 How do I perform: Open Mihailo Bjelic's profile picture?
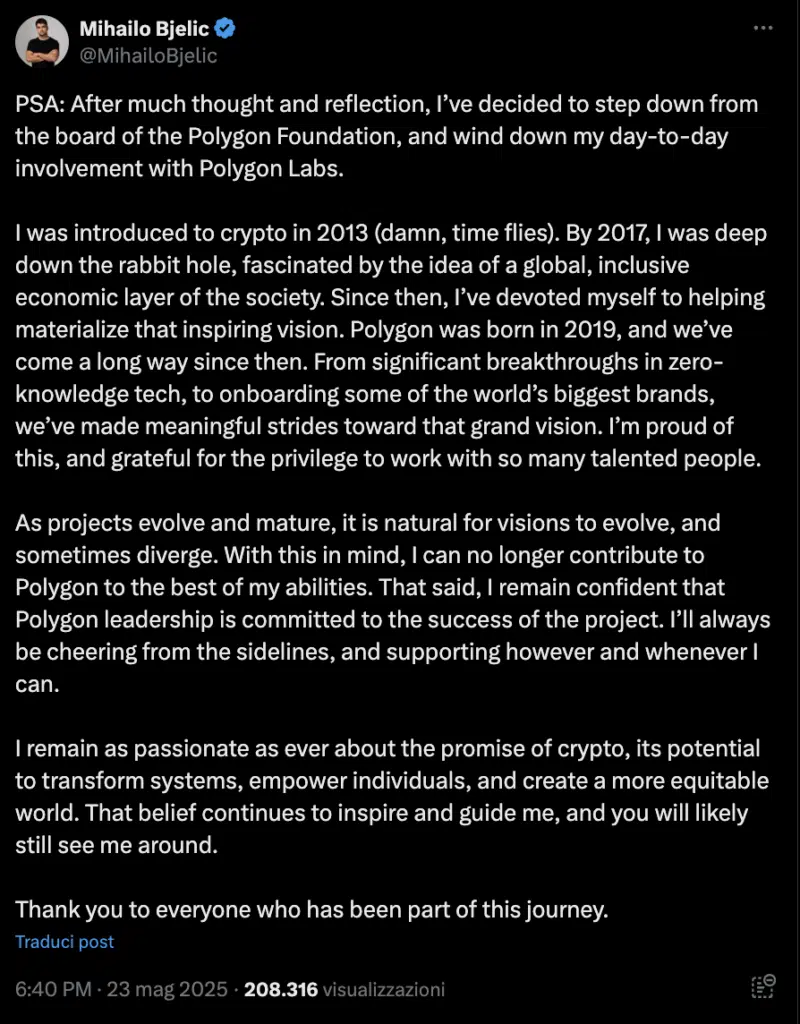point(42,42)
